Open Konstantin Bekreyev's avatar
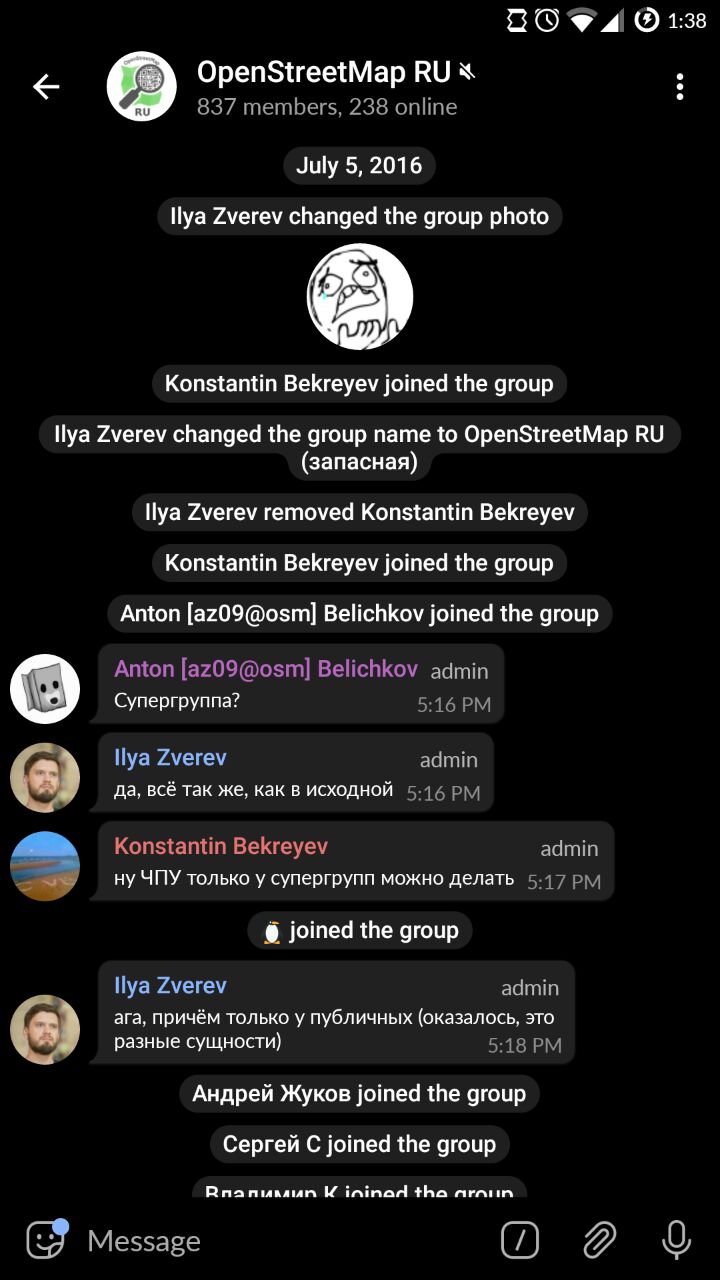 click(45, 865)
